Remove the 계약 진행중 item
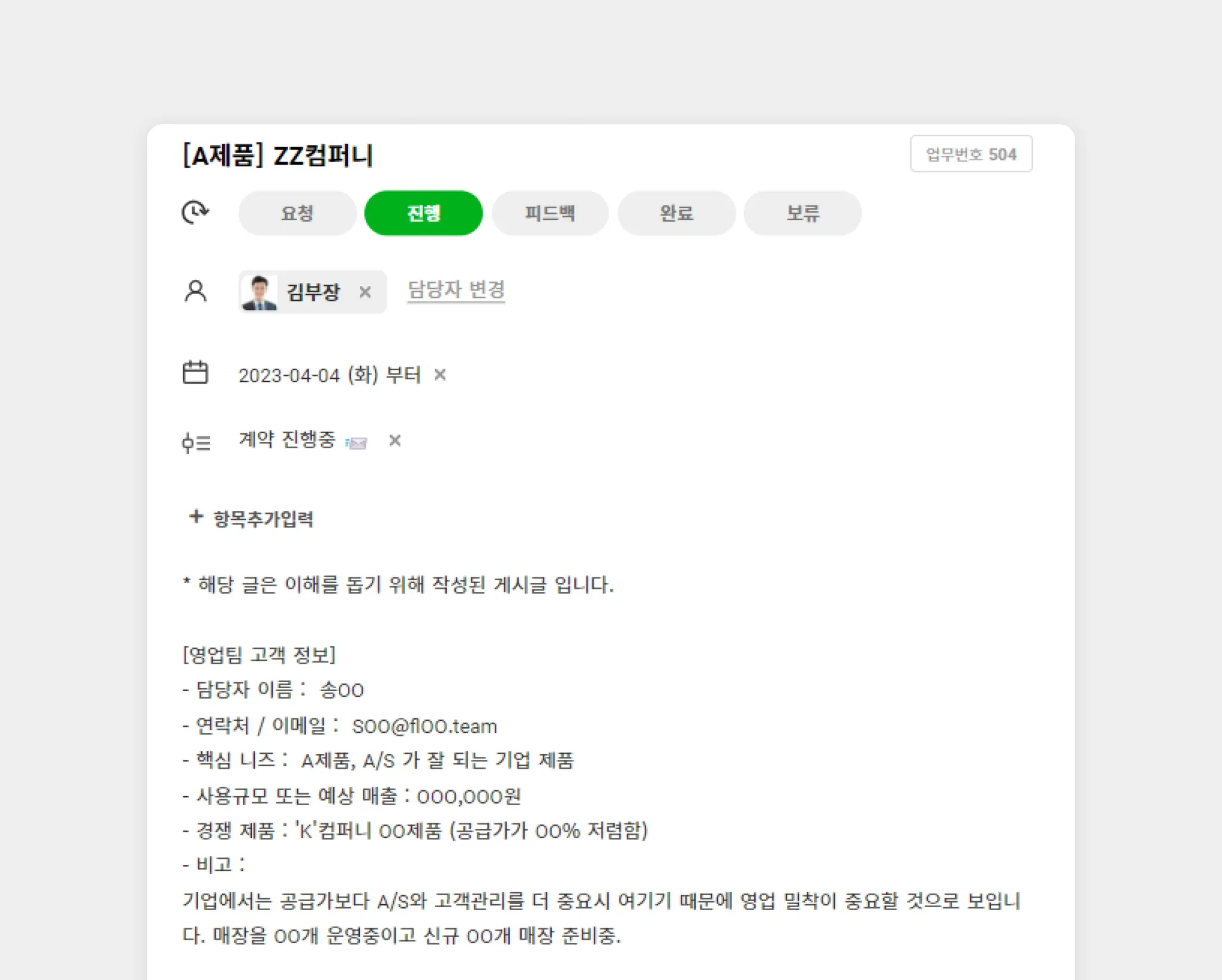 tap(395, 440)
